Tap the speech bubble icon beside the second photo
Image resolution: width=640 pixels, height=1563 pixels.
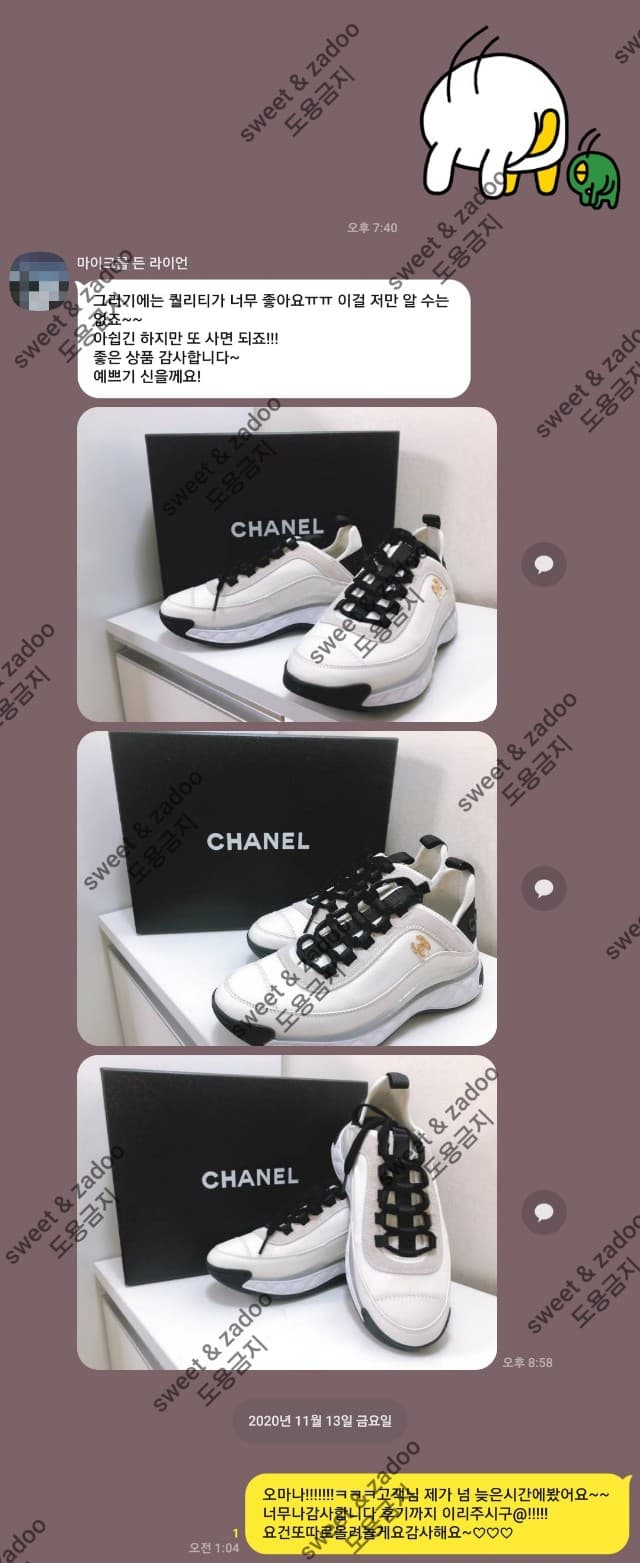[544, 888]
